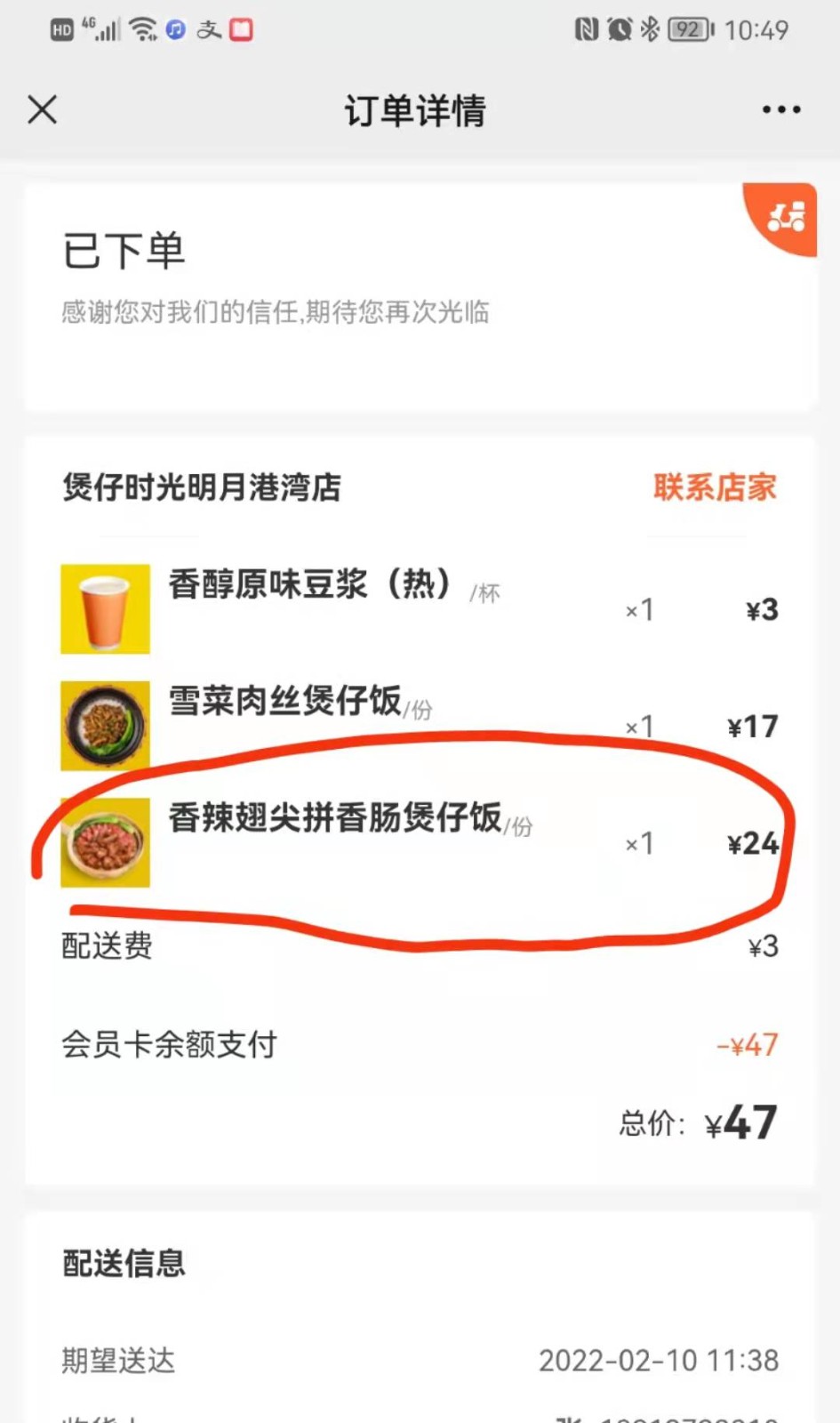Open the three-dot overflow menu

(x=781, y=110)
